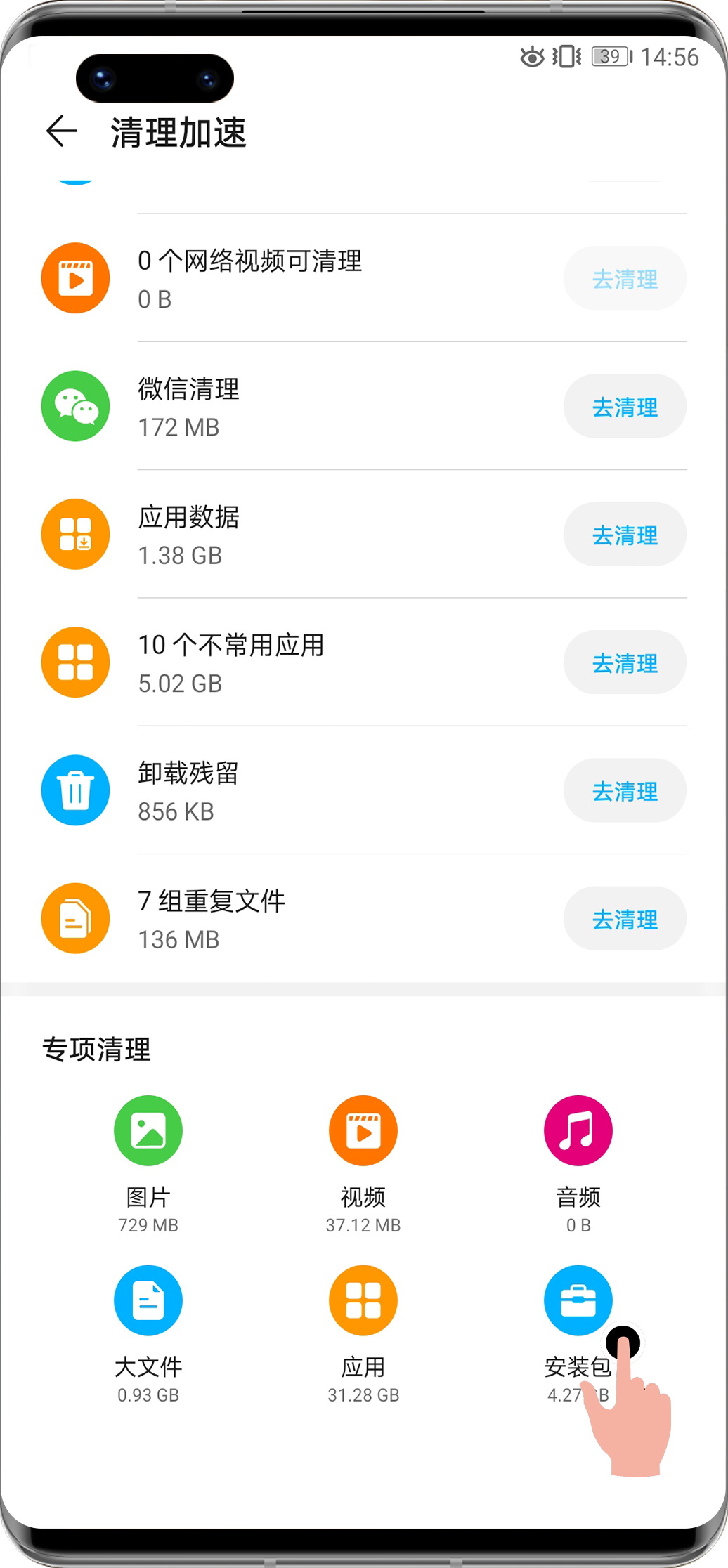This screenshot has height=1568, width=728.
Task: Tap 去清理 for 卸载残留
Action: click(625, 791)
